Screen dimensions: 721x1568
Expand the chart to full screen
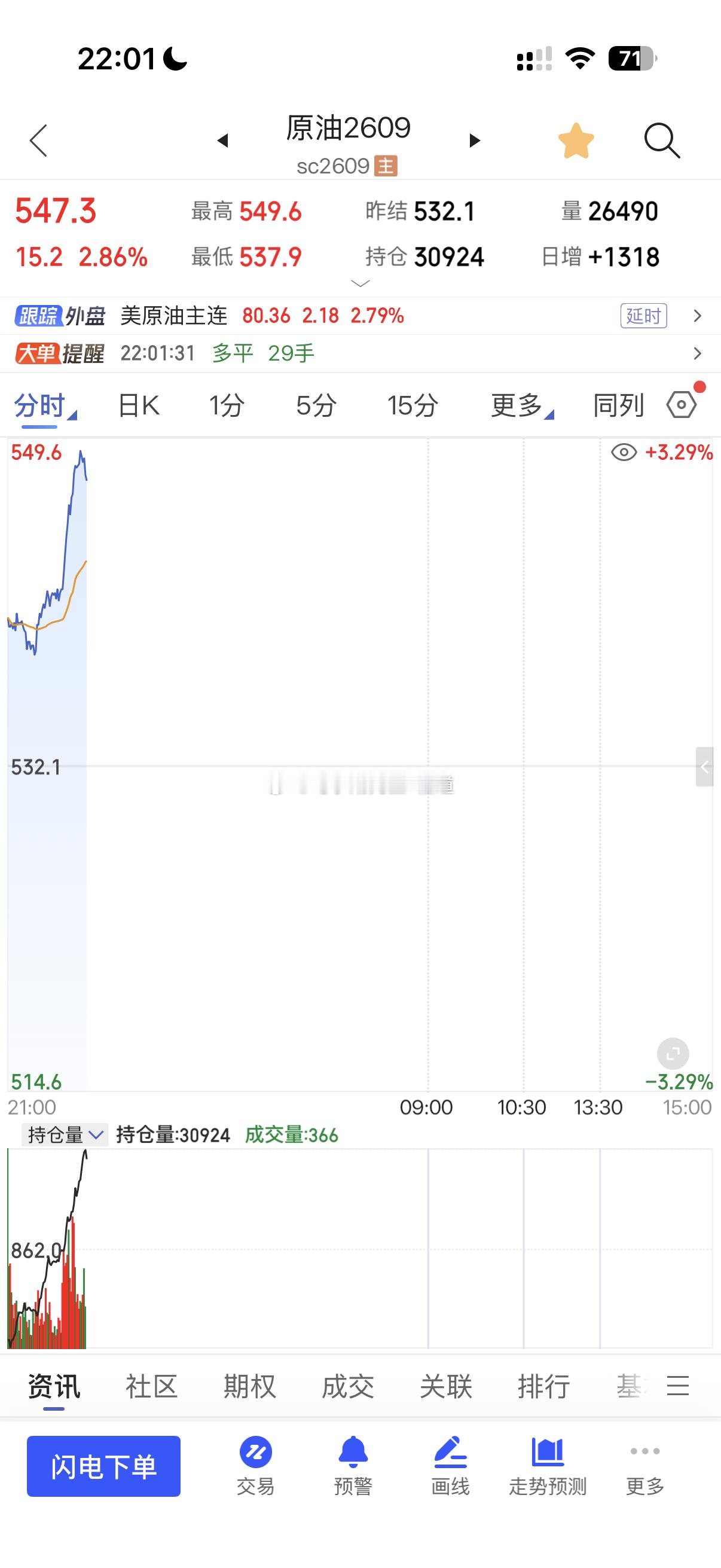pyautogui.click(x=673, y=1054)
